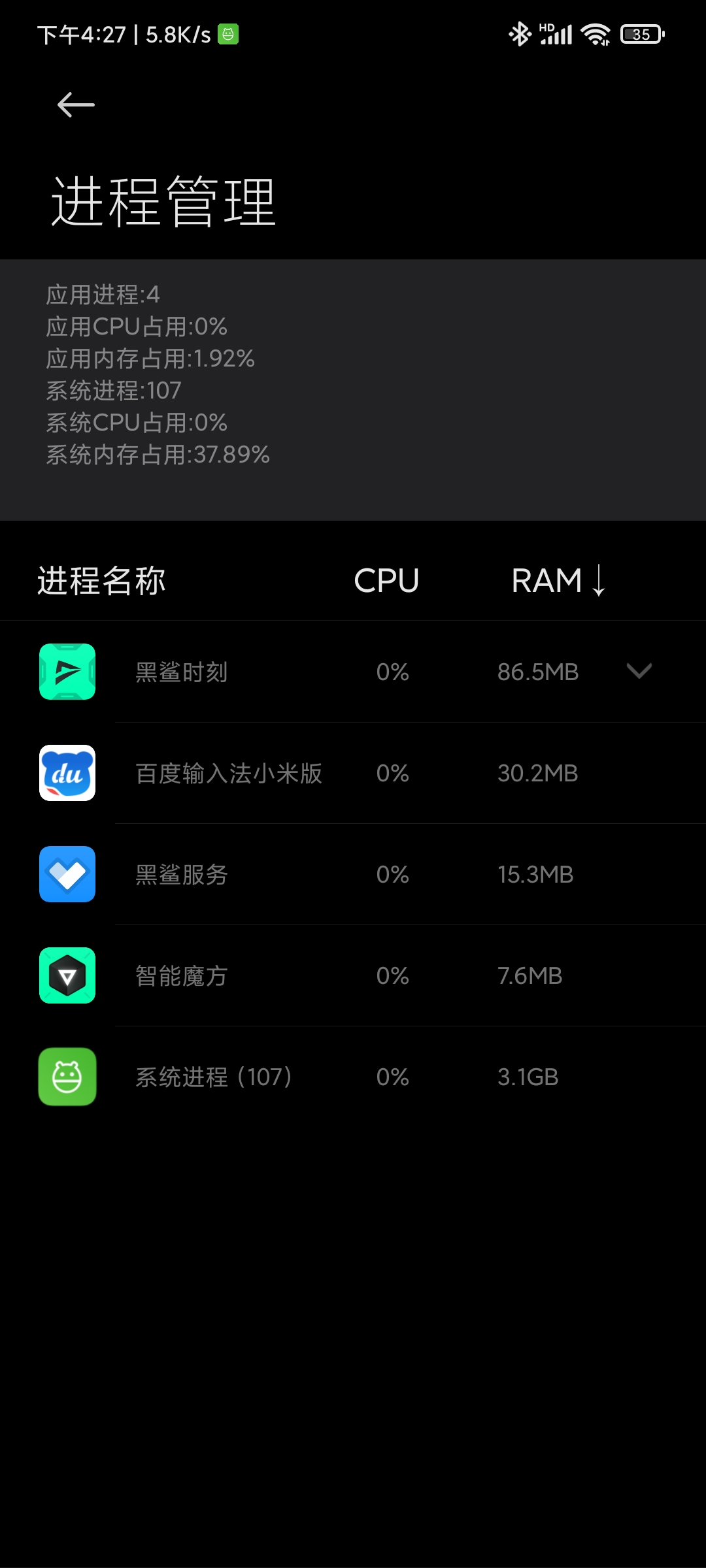
Task: Sort processes by RAM column header
Action: (x=559, y=580)
